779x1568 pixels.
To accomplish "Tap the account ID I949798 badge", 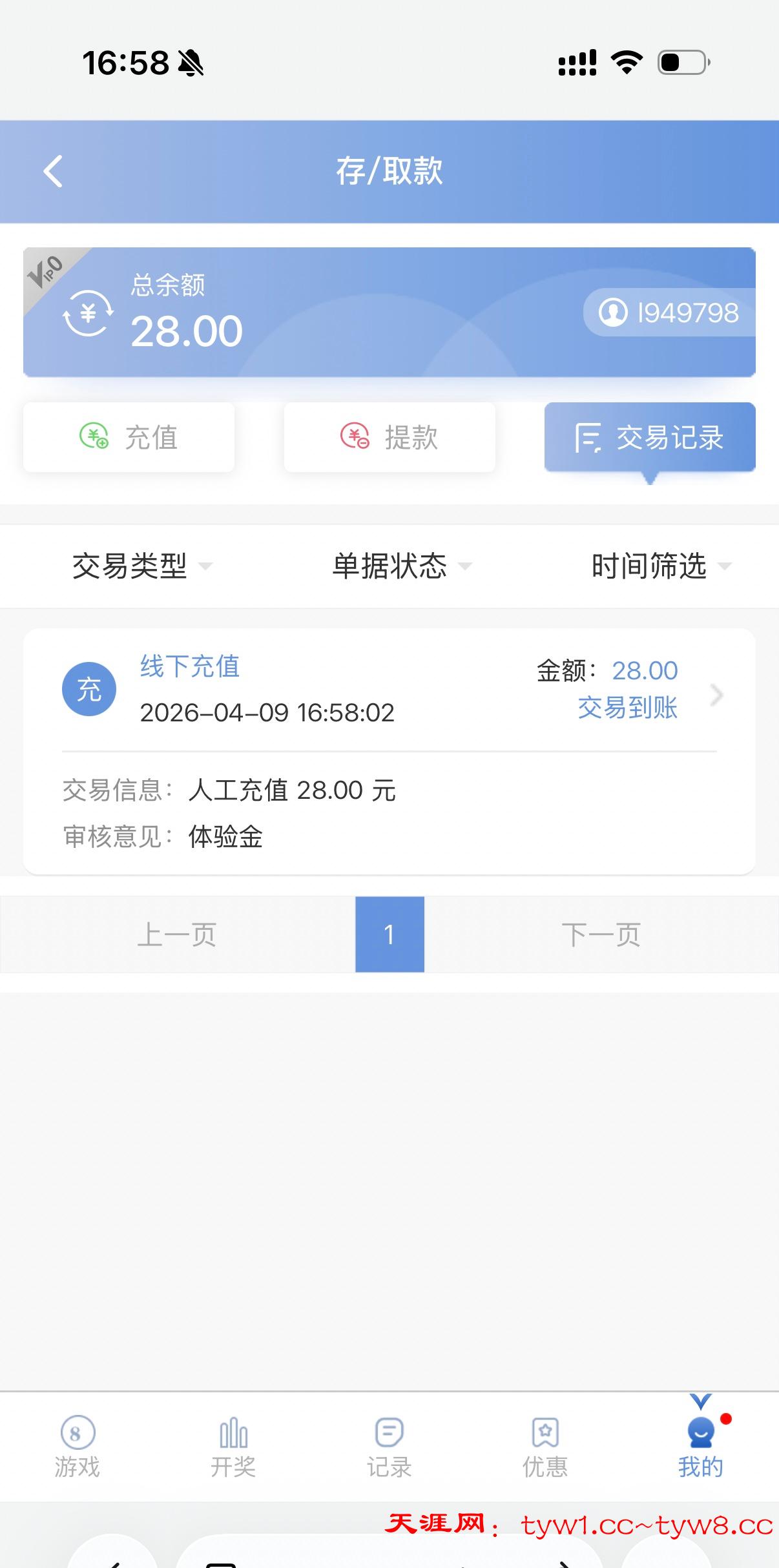I will [669, 313].
